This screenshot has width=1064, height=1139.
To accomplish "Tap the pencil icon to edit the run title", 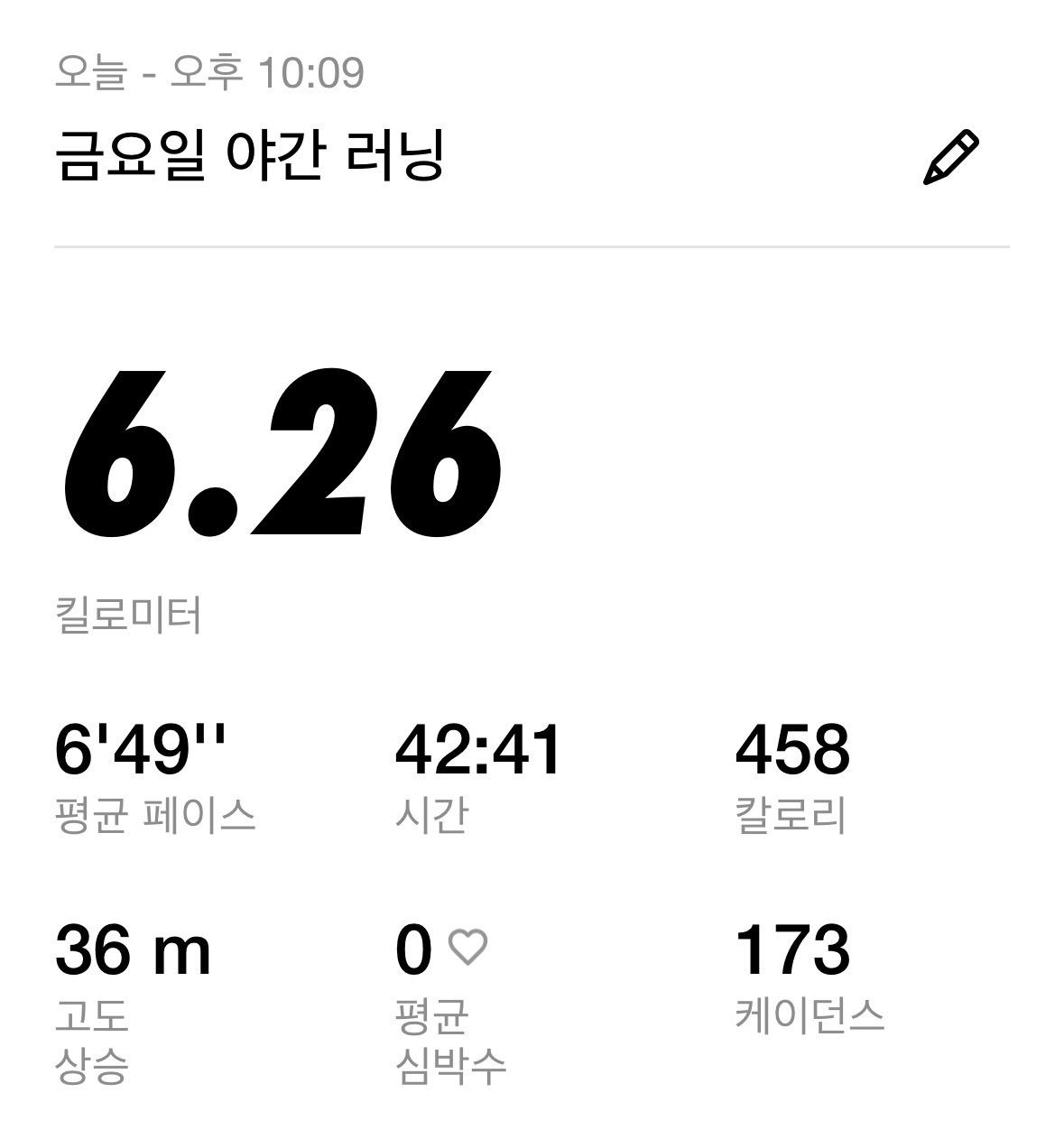I will click(x=950, y=158).
